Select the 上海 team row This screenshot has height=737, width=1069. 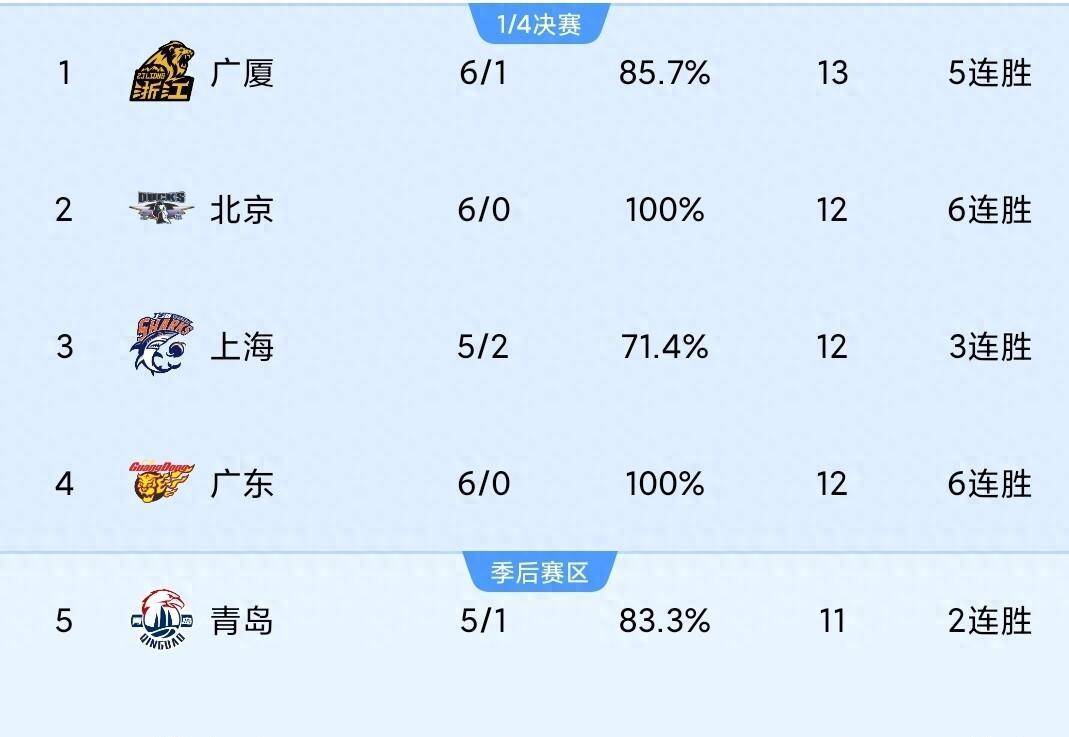tap(242, 347)
